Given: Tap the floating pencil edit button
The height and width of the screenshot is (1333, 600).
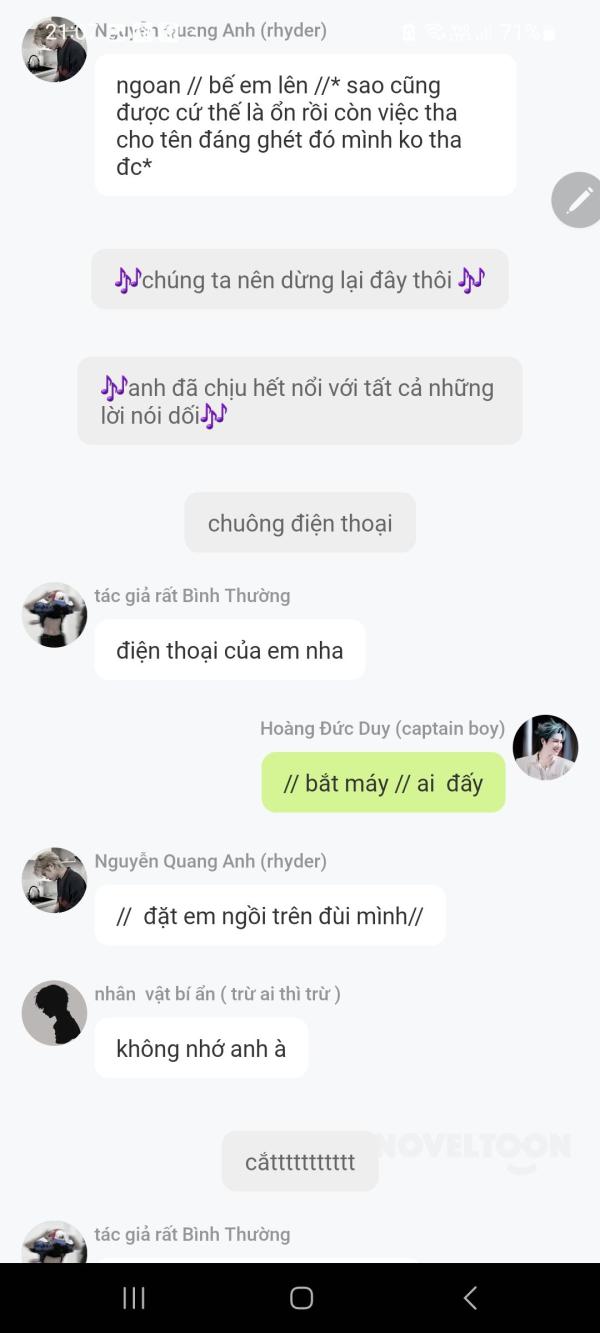Looking at the screenshot, I should click(578, 200).
